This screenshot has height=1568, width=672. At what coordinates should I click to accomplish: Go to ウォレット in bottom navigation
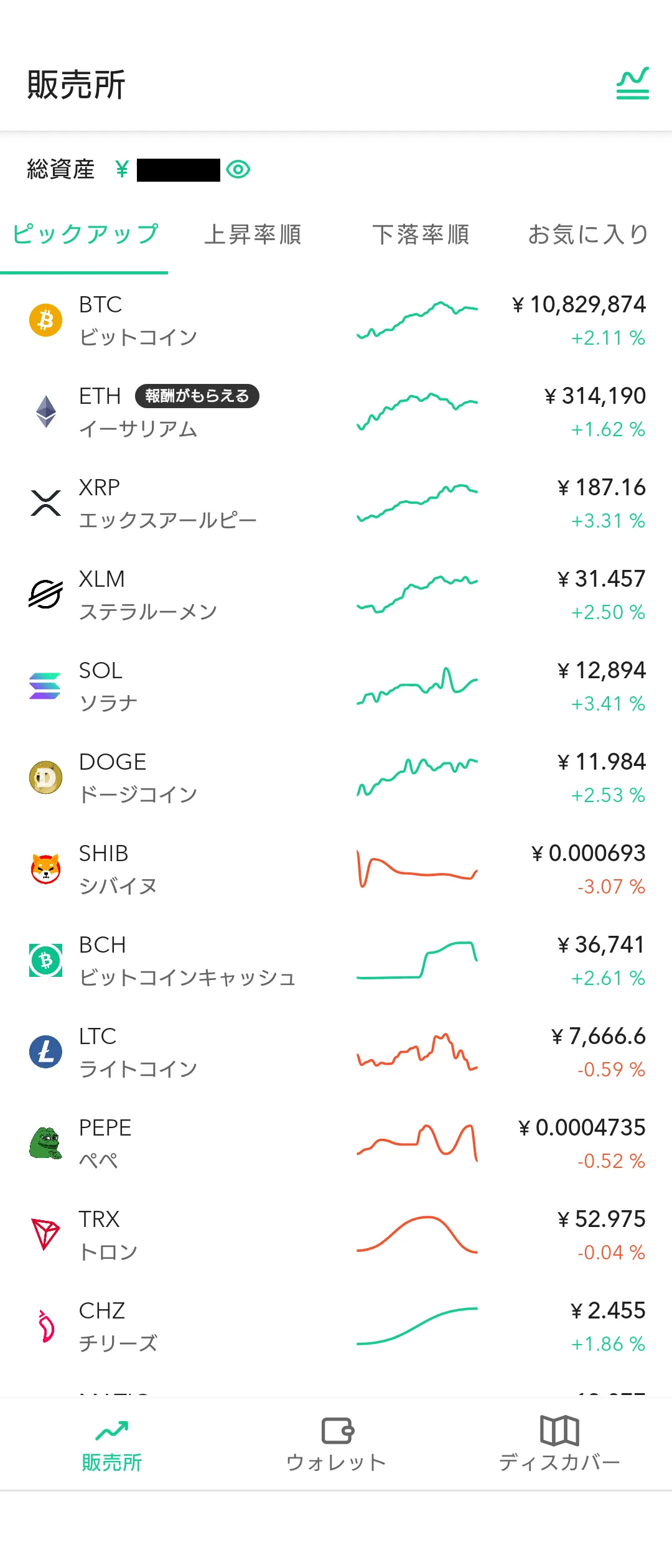[x=336, y=1445]
